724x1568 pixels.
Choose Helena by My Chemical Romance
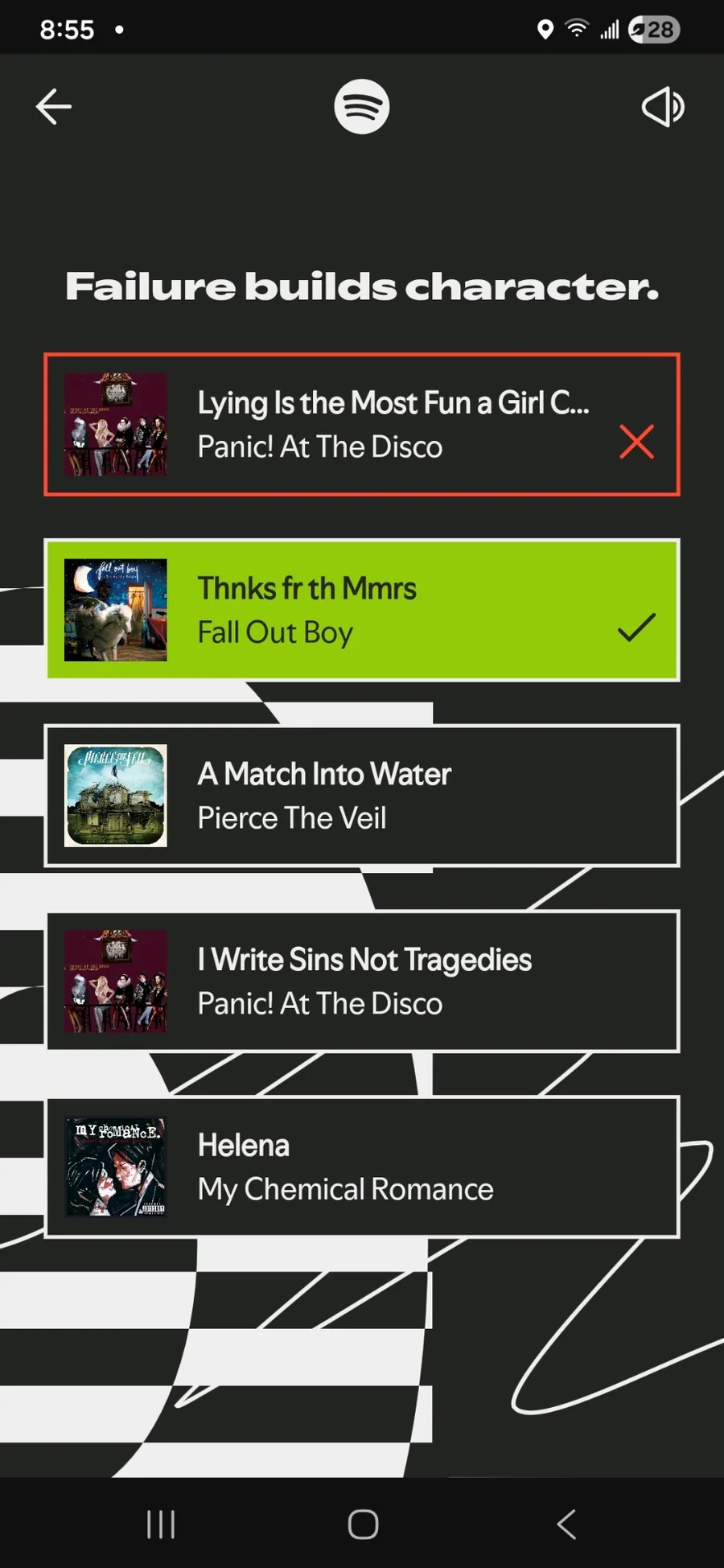362,1167
